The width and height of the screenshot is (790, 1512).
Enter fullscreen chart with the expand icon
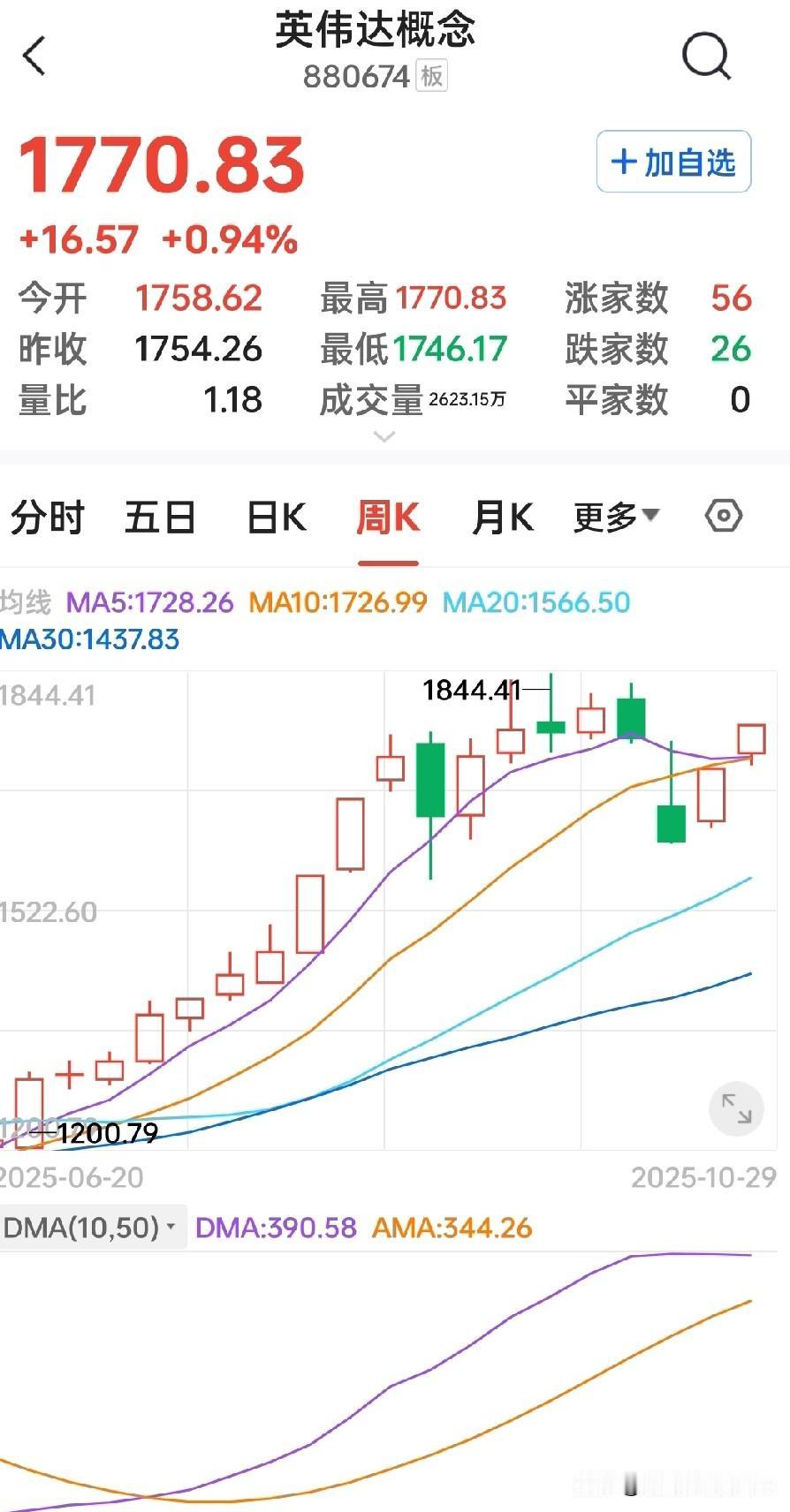pyautogui.click(x=737, y=1108)
